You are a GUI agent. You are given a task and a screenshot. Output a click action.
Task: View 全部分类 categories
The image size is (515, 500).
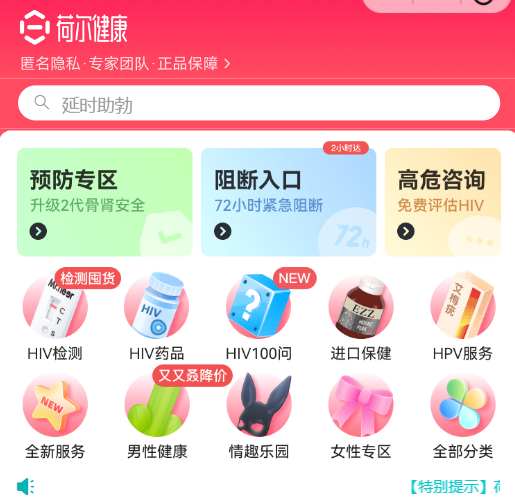point(463,415)
